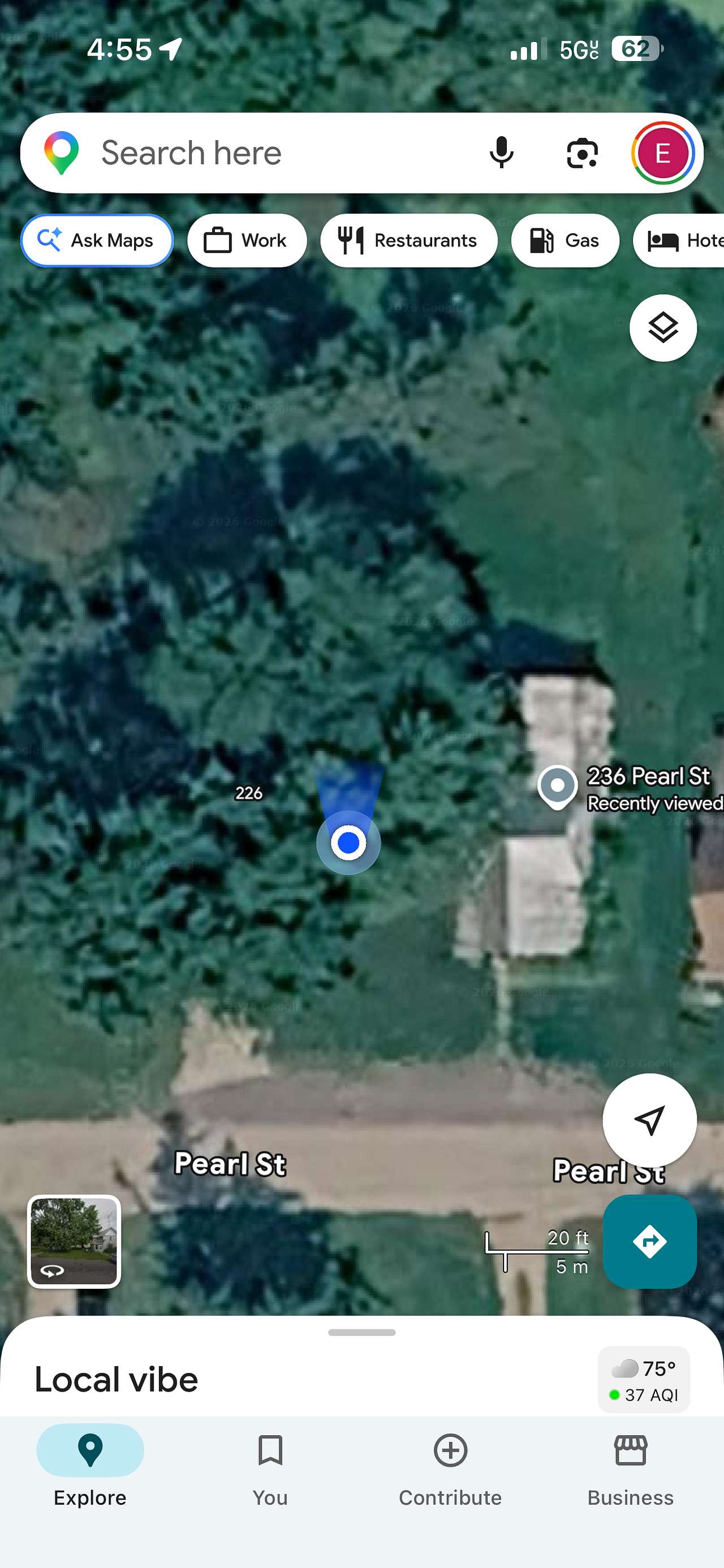Tap the 236 Pearl St pin
Viewport: 724px width, 1568px height.
pos(557,786)
